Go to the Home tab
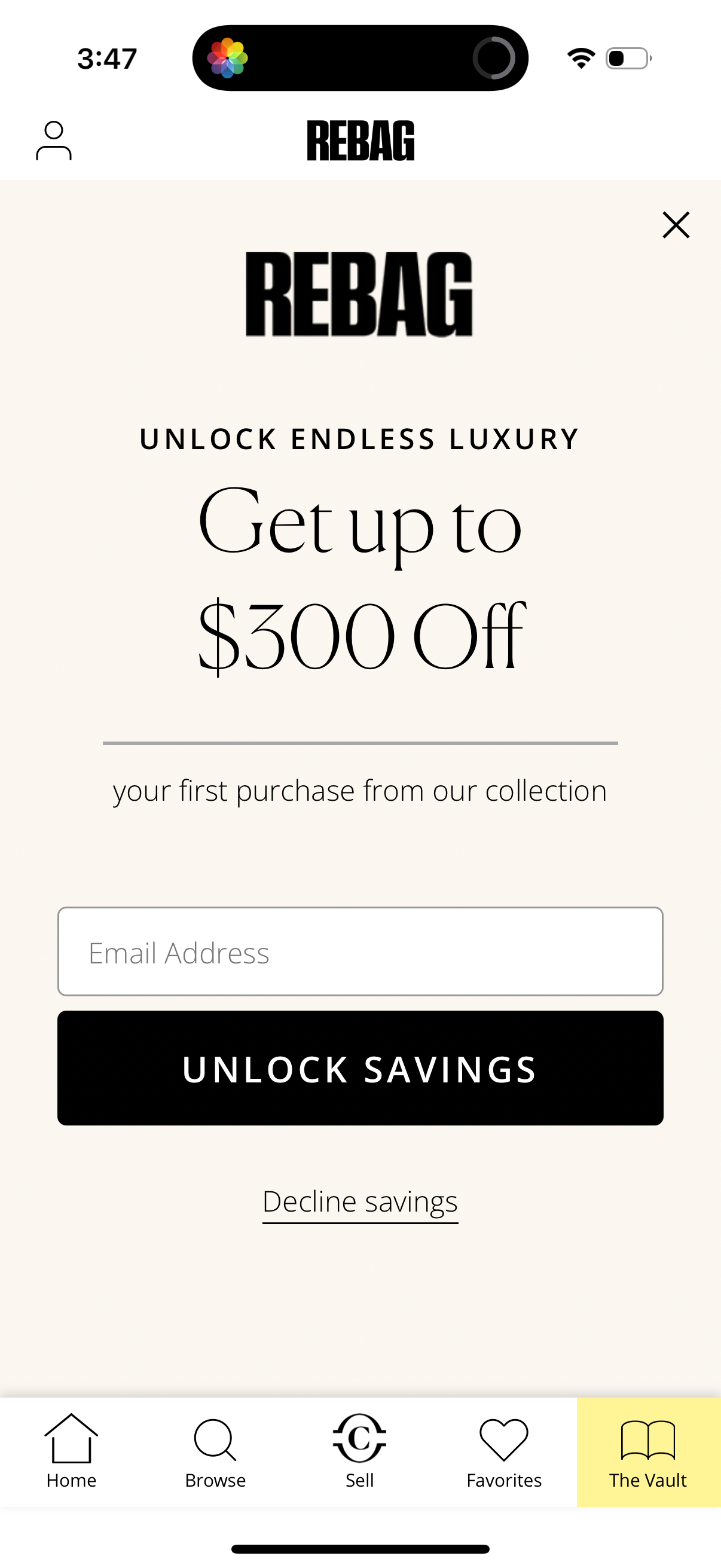This screenshot has width=721, height=1568. click(71, 1452)
